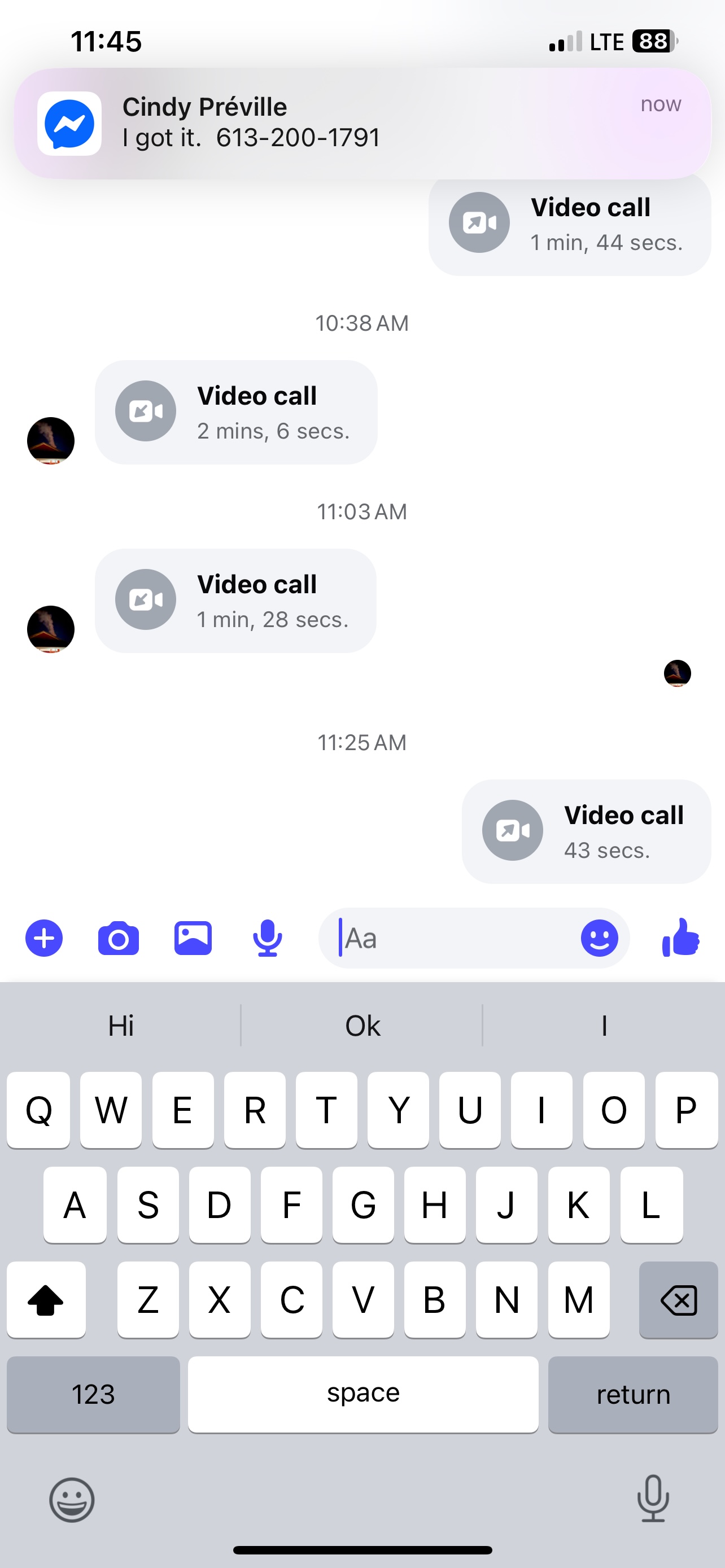This screenshot has height=1568, width=725.
Task: Tap the 1 min, 28 secs. video call
Action: (x=236, y=601)
